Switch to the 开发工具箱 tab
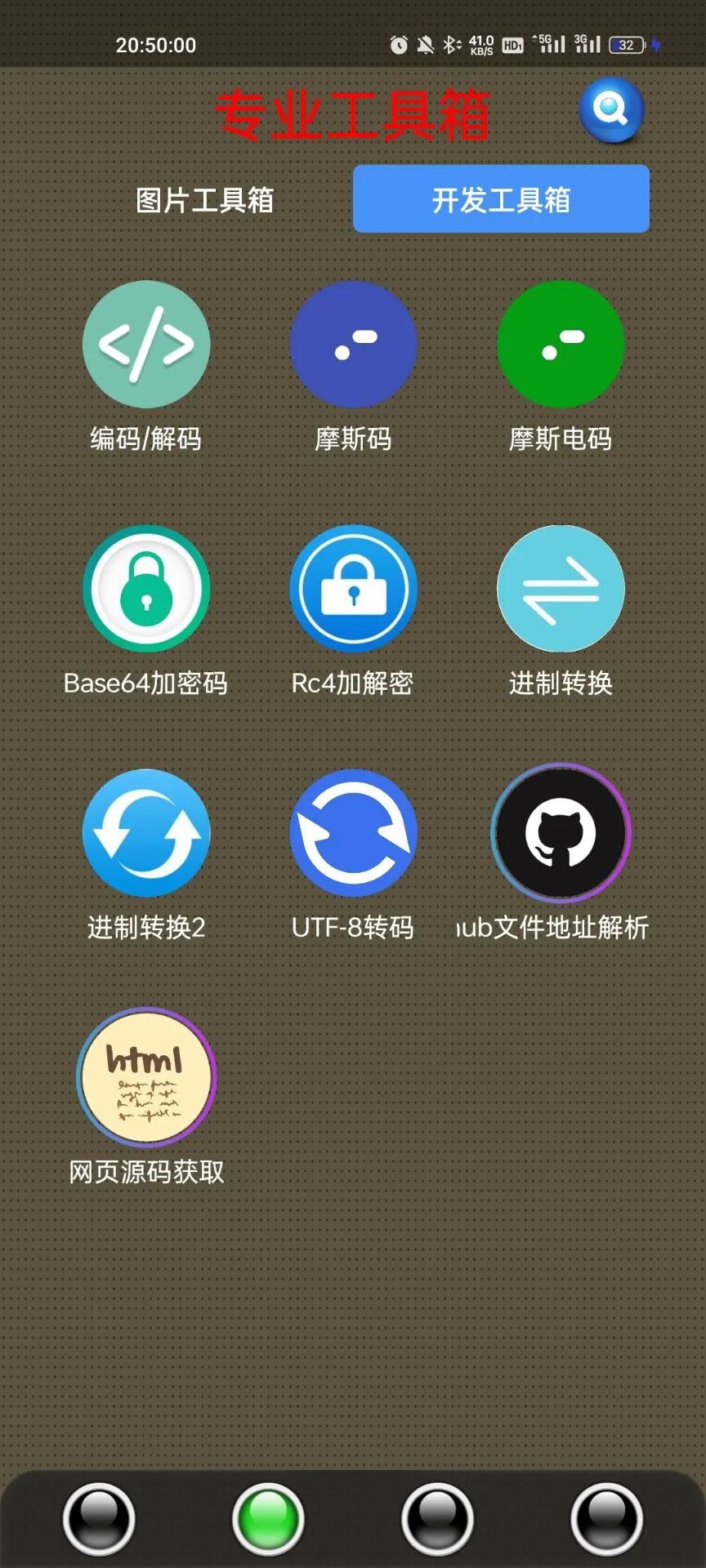 click(x=501, y=198)
